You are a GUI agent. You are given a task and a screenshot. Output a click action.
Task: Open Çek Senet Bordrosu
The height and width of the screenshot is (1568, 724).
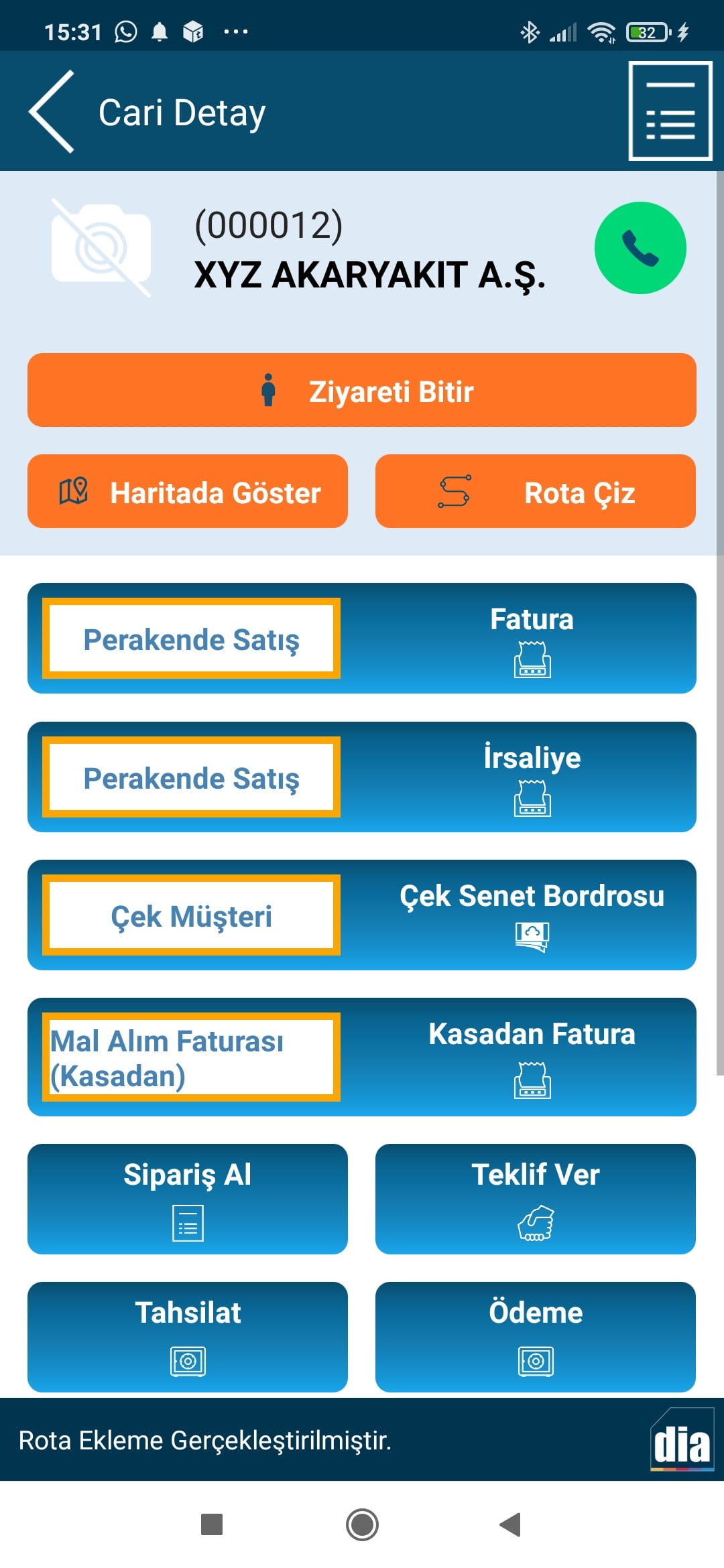click(x=532, y=915)
